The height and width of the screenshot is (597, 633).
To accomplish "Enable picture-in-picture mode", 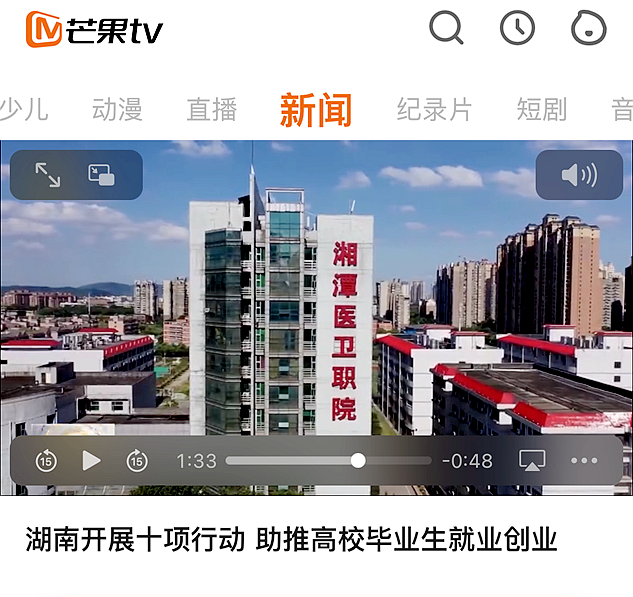I will [x=101, y=175].
